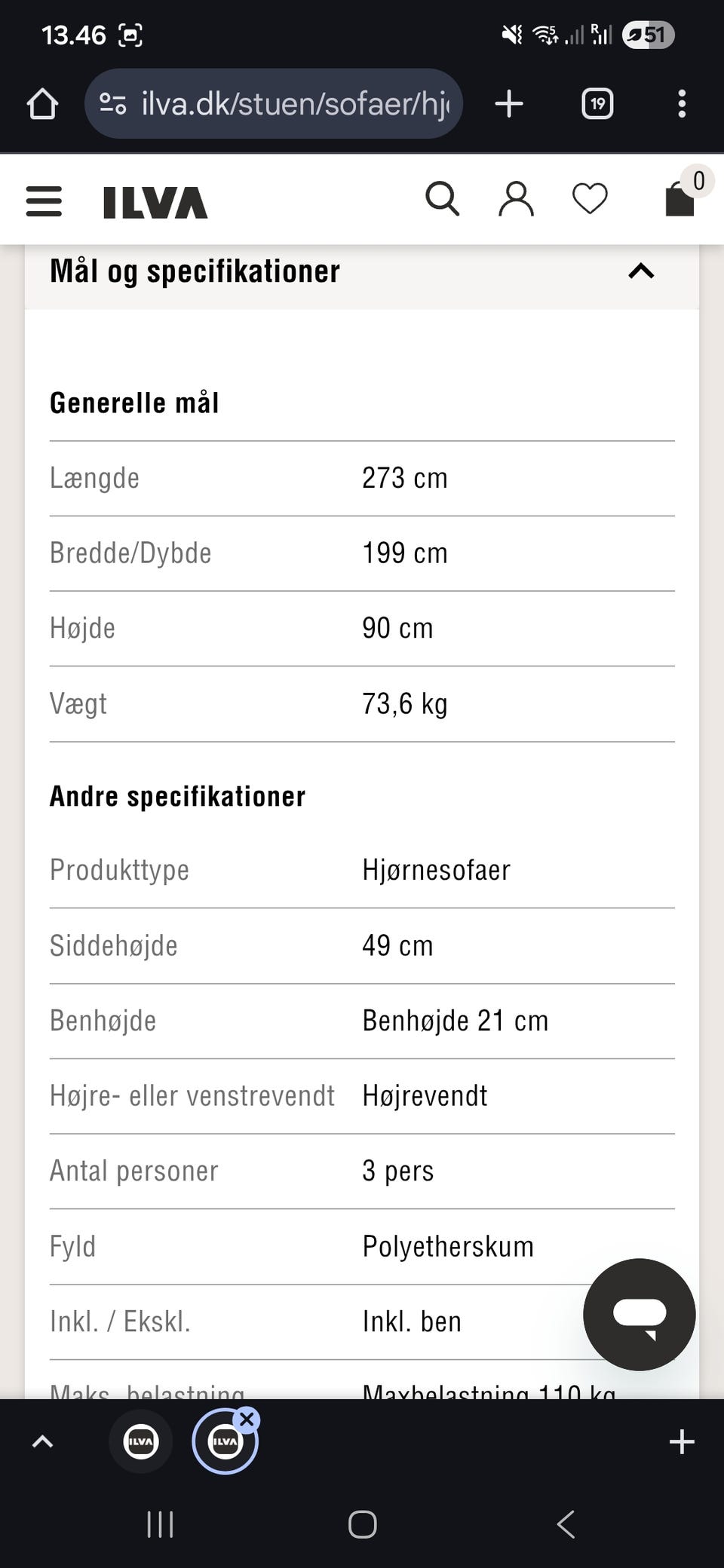Open Android recent apps button
Viewport: 724px width, 1568px height.
[x=160, y=1524]
